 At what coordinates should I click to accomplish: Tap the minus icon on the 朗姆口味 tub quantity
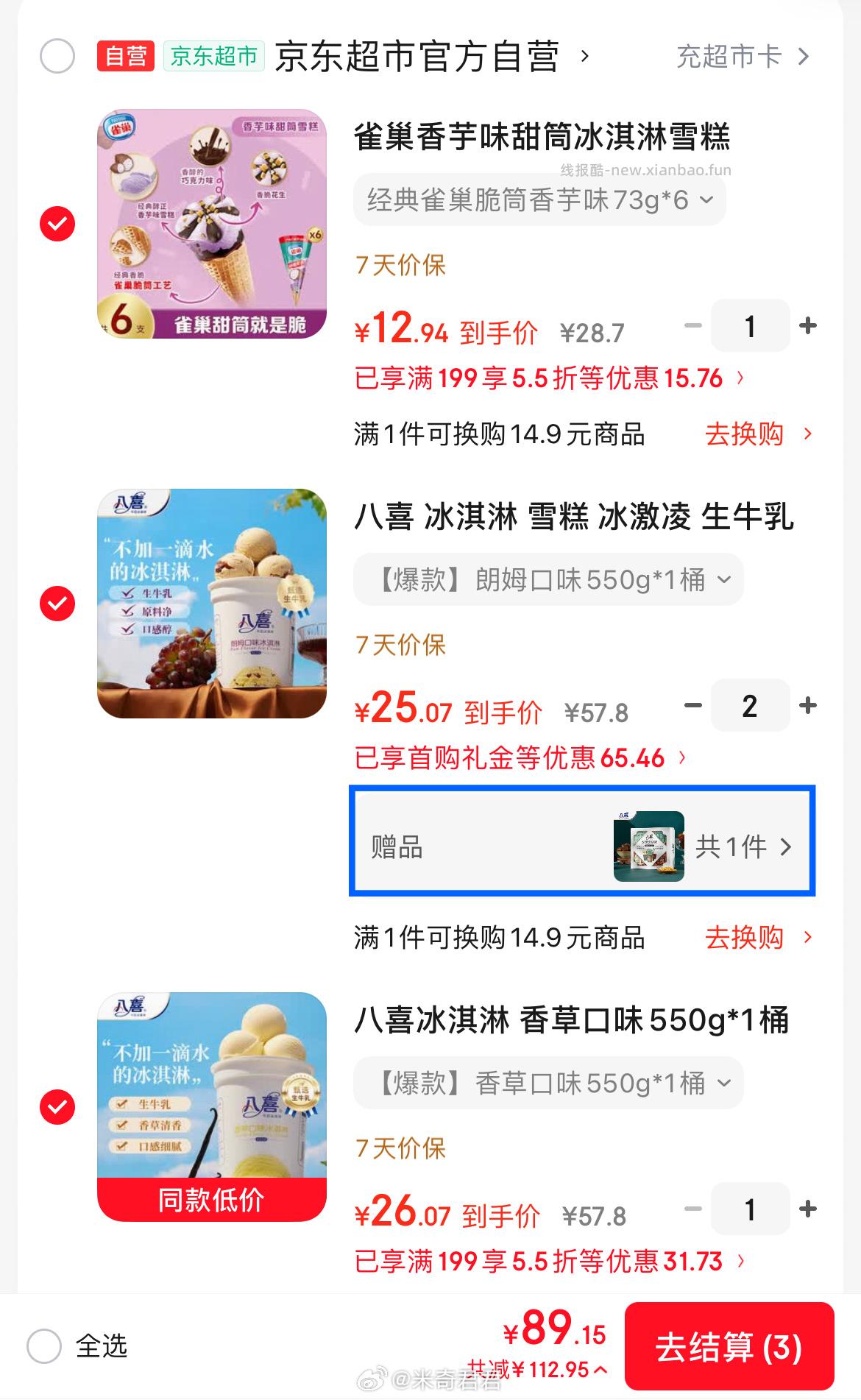tap(692, 705)
